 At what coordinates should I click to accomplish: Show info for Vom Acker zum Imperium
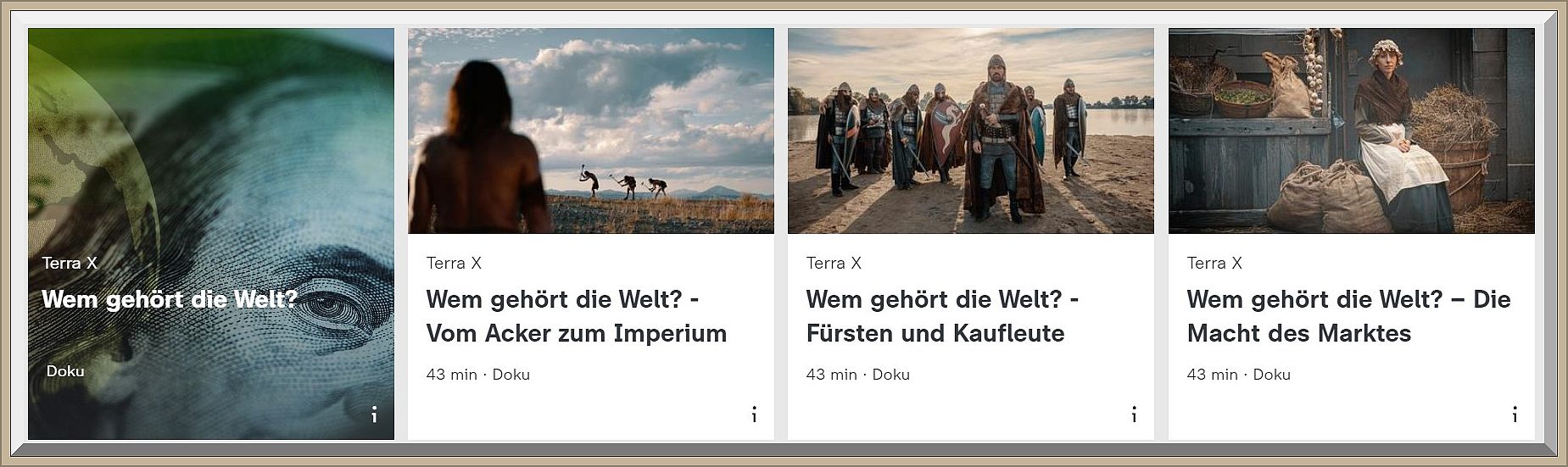(754, 414)
